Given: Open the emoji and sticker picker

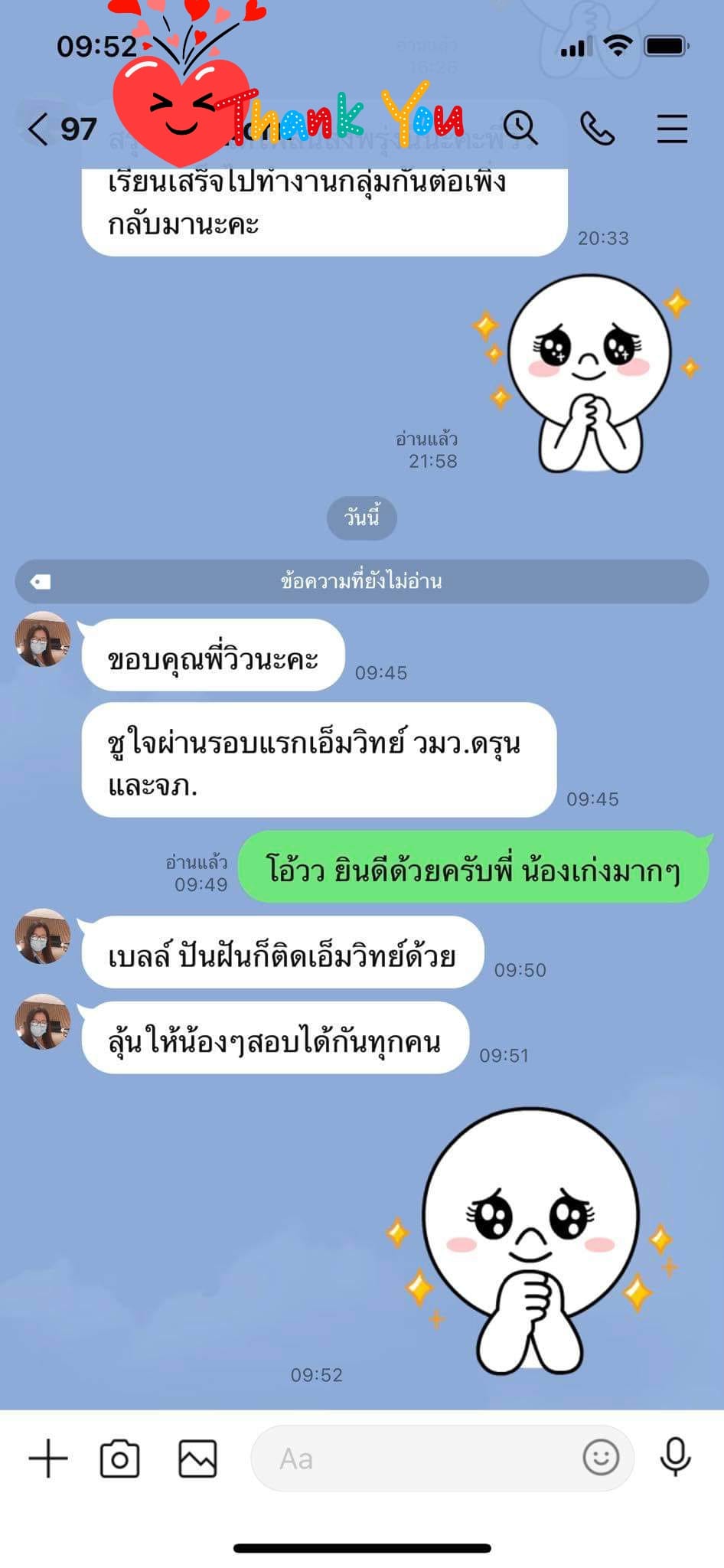Looking at the screenshot, I should click(x=601, y=1457).
